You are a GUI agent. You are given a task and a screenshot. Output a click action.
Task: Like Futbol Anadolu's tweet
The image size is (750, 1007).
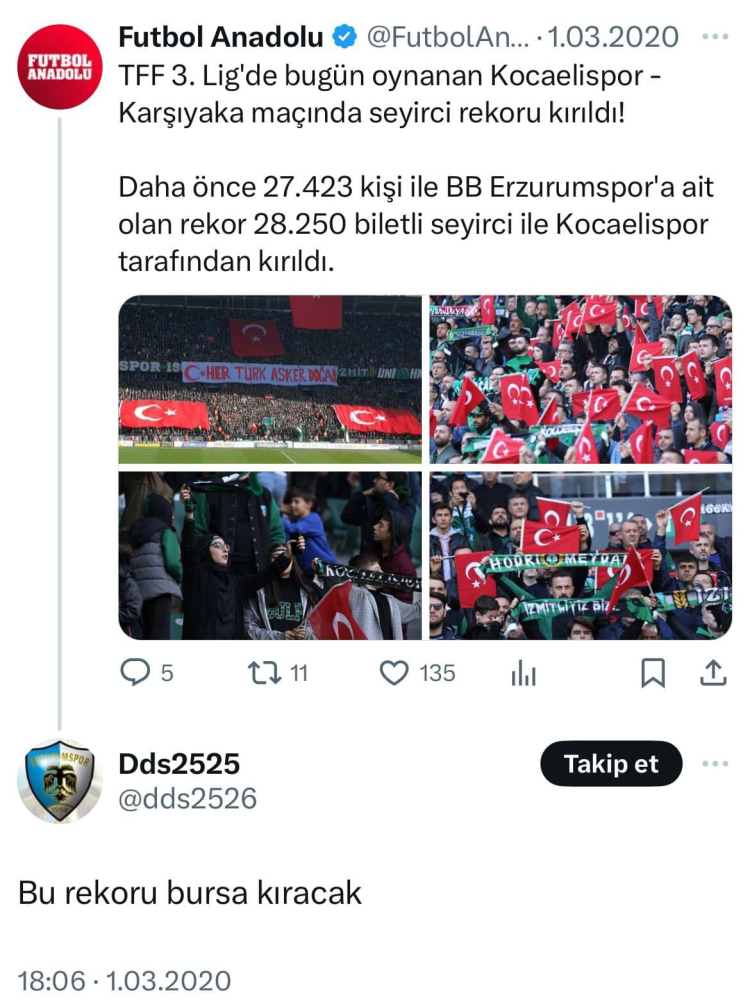coord(395,674)
